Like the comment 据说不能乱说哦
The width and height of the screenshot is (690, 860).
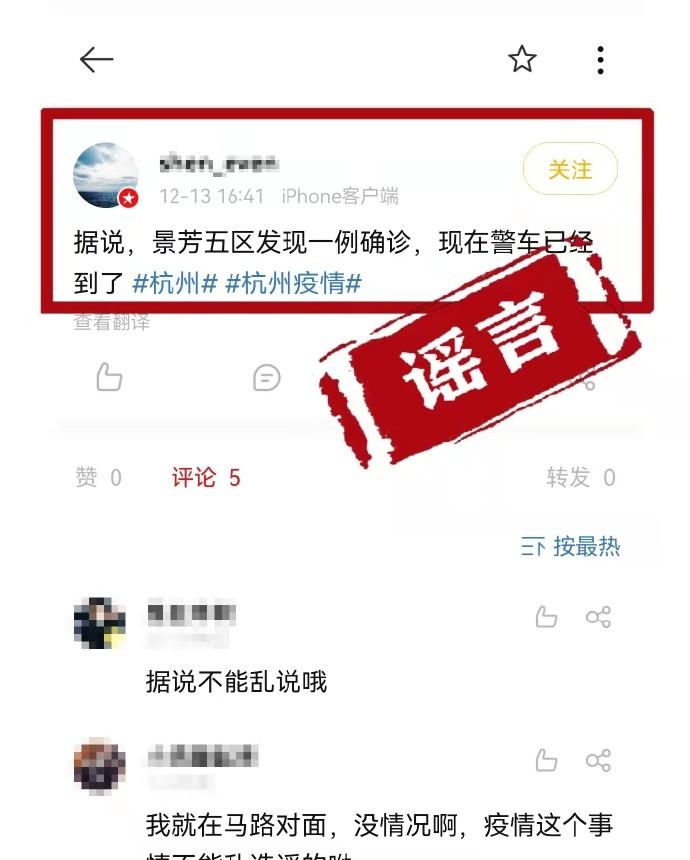click(x=546, y=617)
